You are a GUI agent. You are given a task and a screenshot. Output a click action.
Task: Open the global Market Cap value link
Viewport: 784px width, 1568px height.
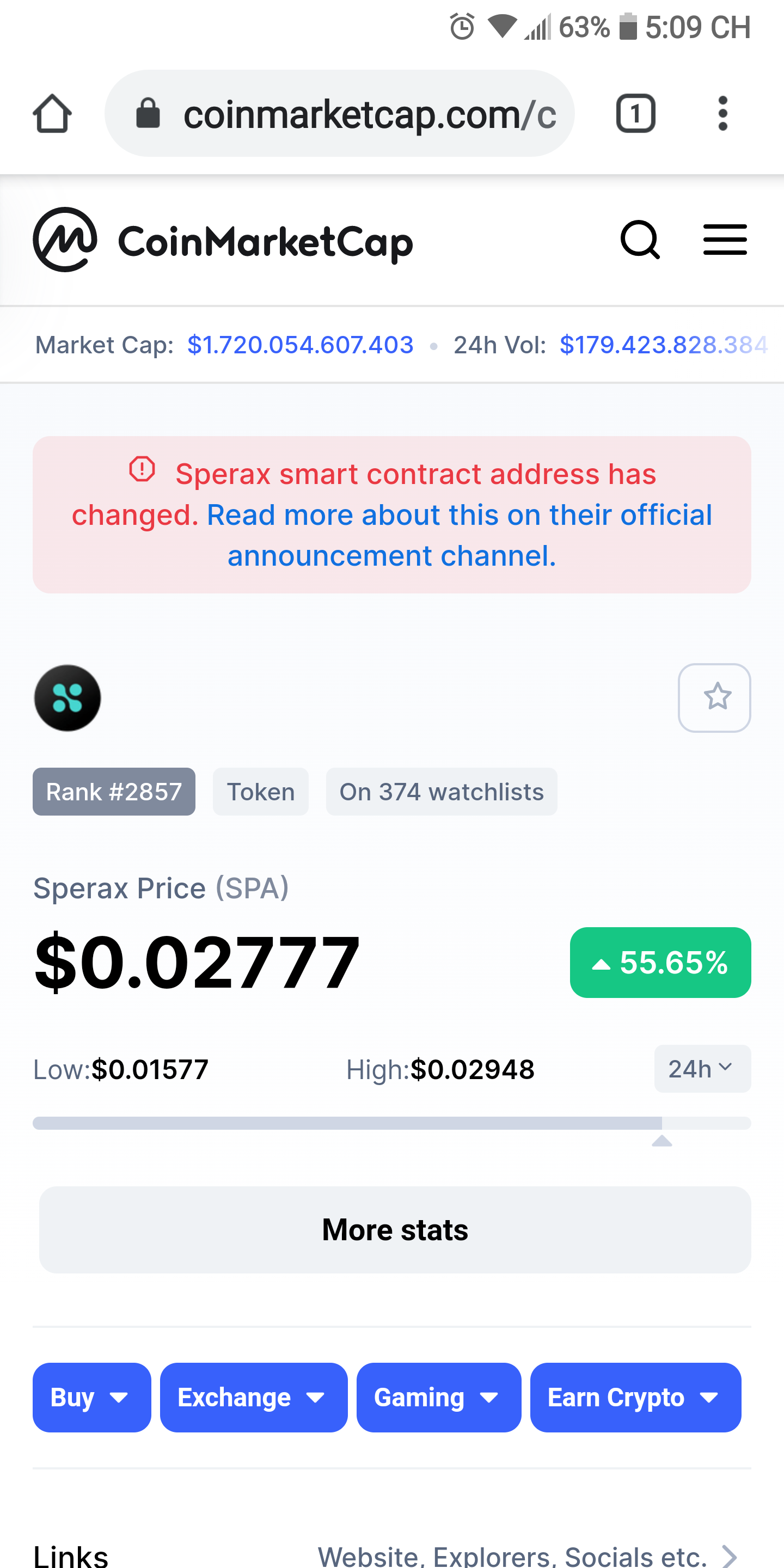(300, 345)
